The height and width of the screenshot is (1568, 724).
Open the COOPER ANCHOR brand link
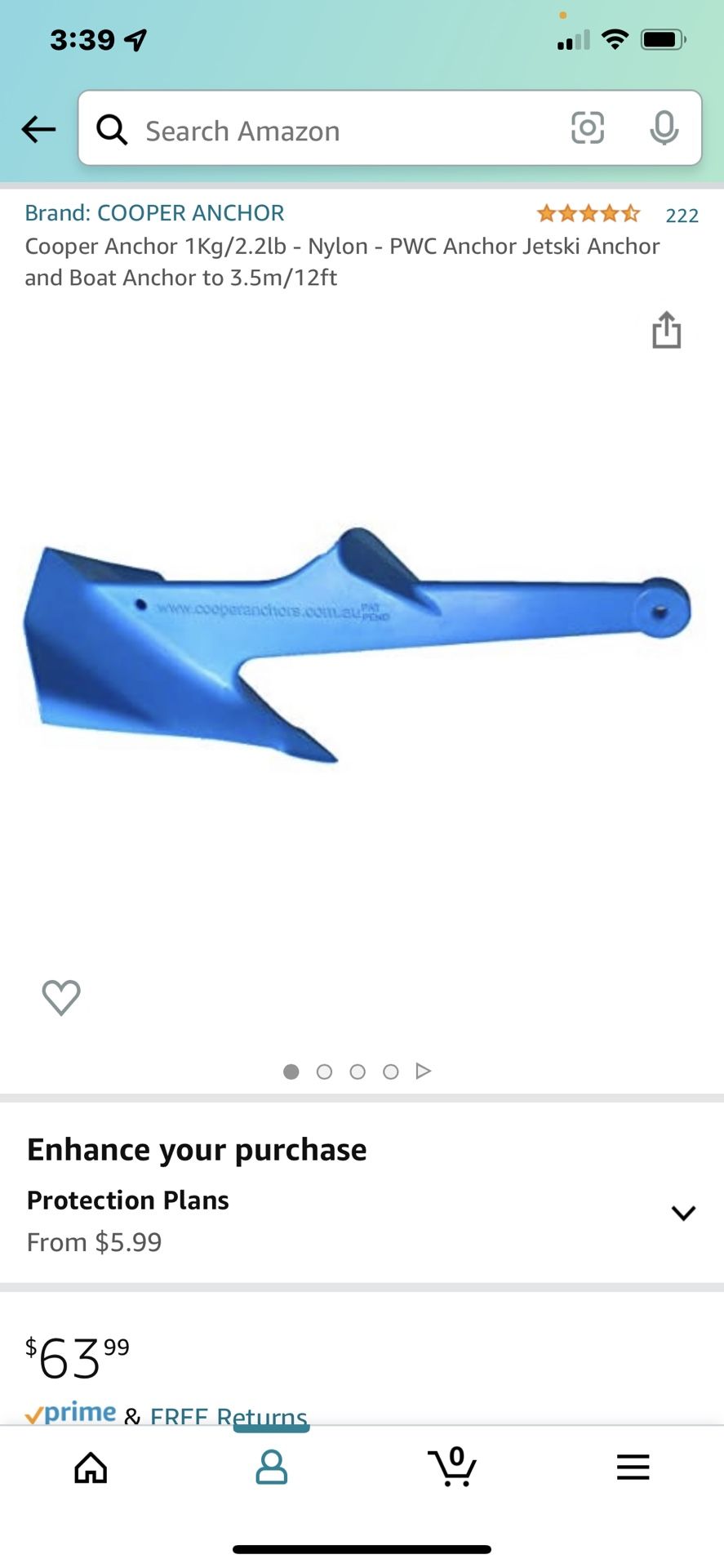point(154,213)
